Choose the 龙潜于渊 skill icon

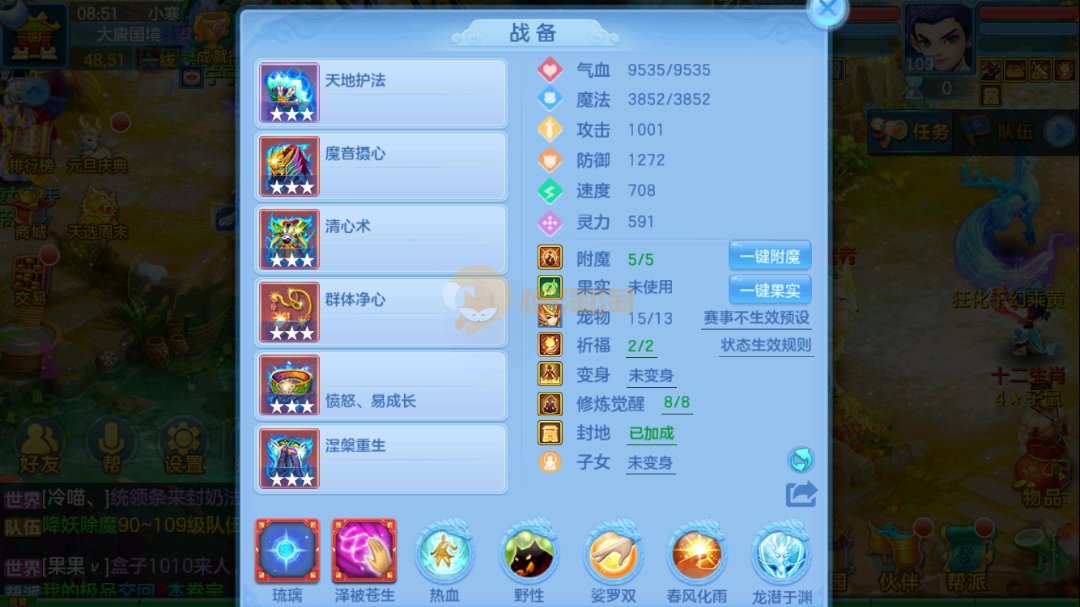tap(781, 551)
